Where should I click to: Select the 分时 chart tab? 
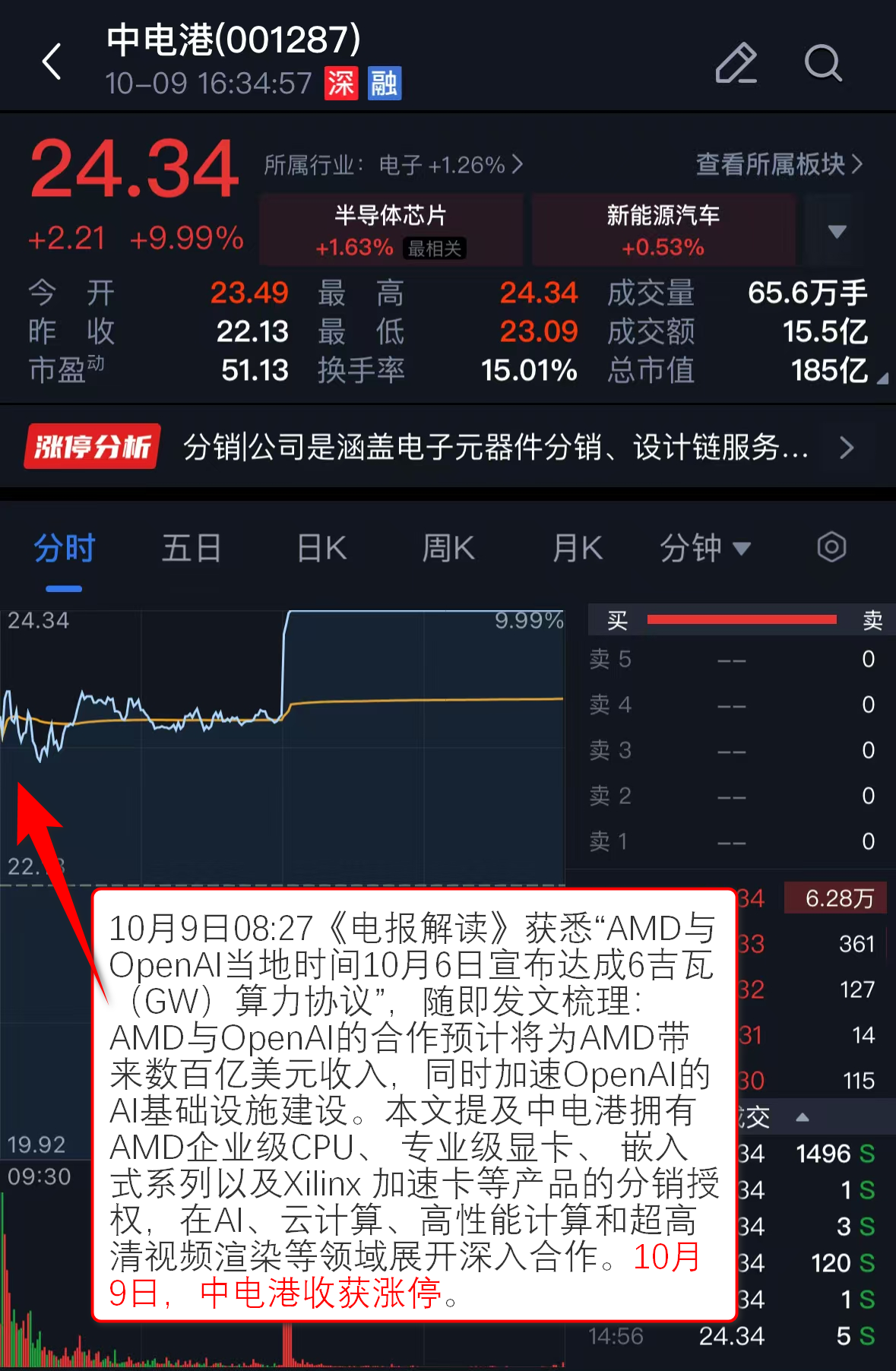(x=64, y=548)
